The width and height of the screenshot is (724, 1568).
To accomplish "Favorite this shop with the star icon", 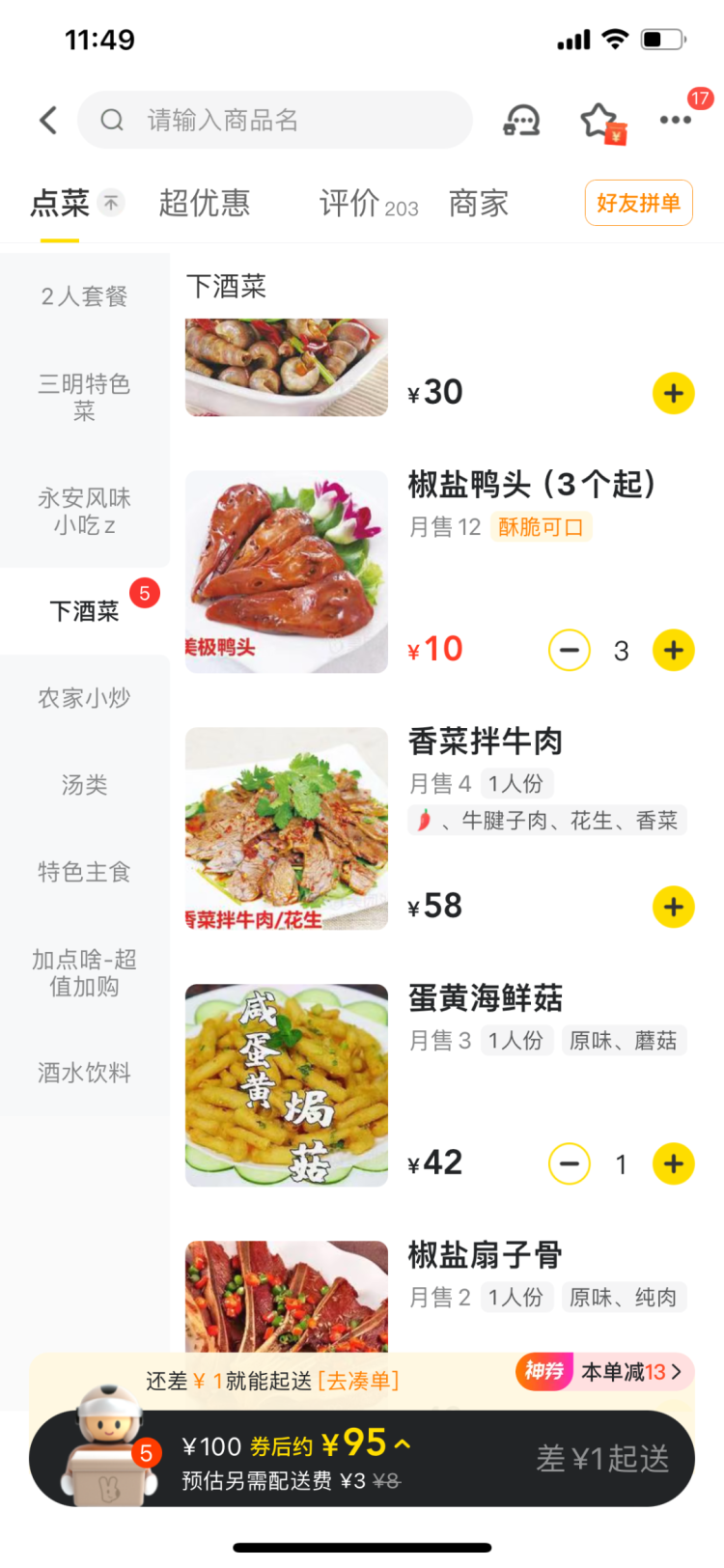I will pyautogui.click(x=599, y=121).
